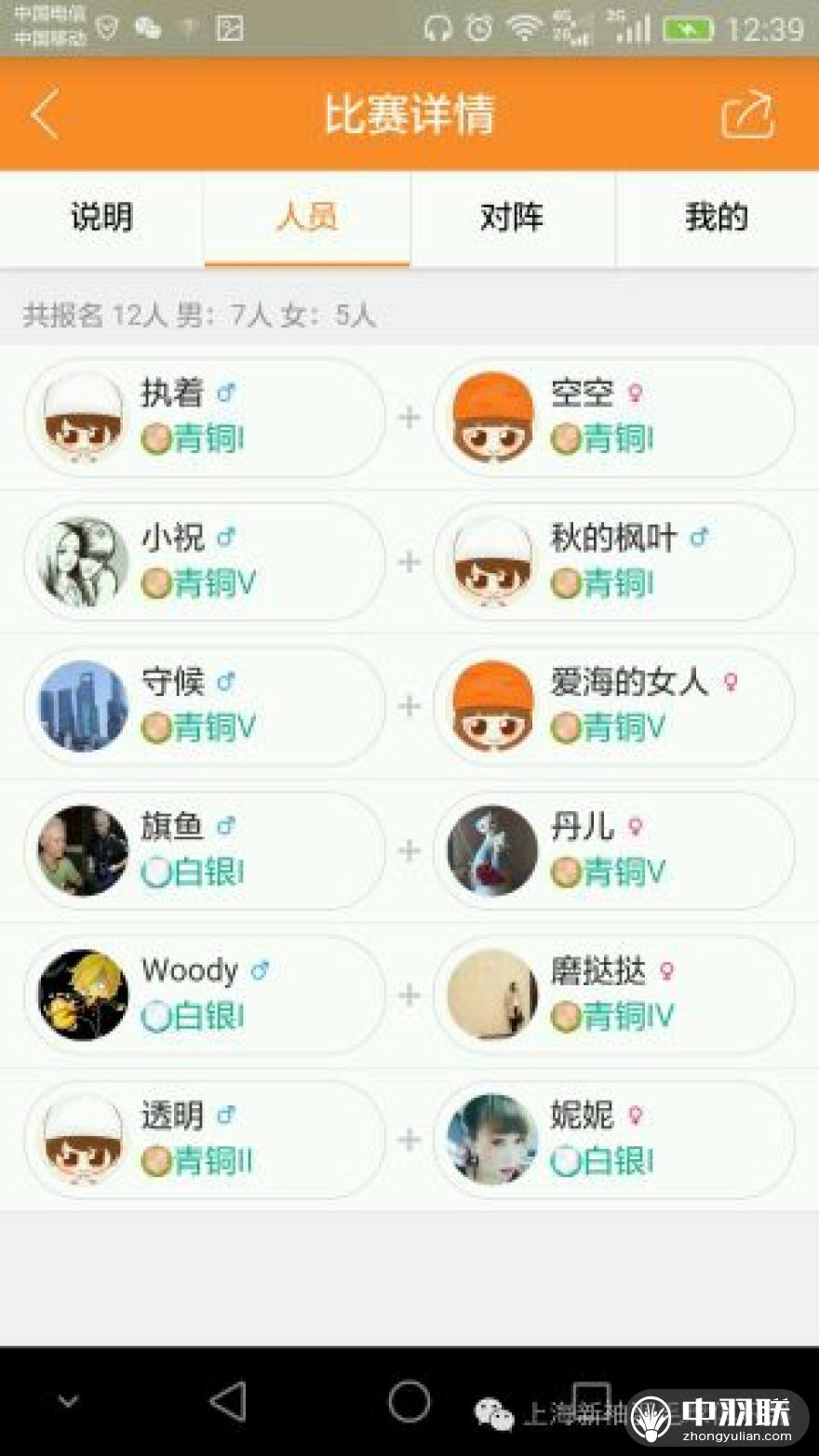
Task: View 丹儿's player card
Action: pyautogui.click(x=613, y=850)
